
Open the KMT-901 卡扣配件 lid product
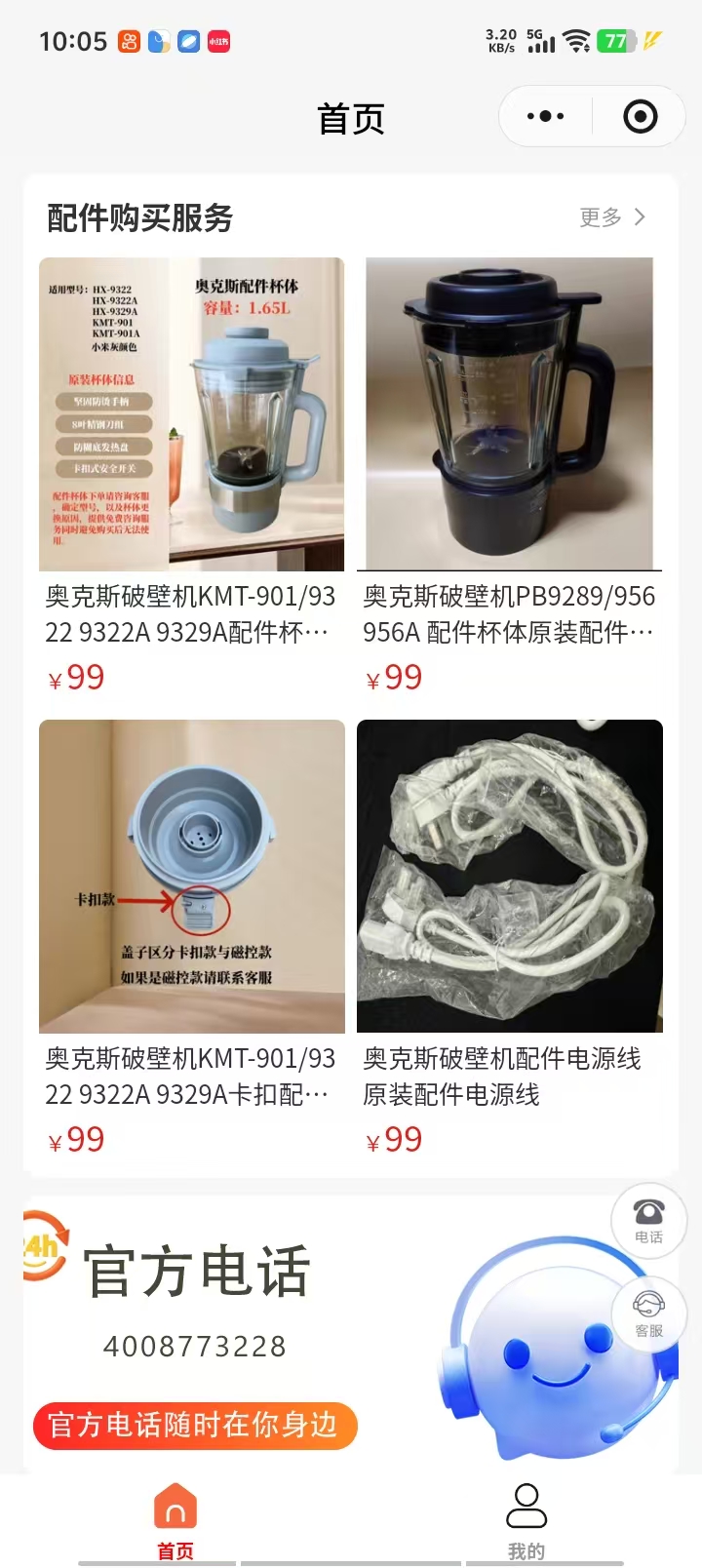pyautogui.click(x=191, y=876)
